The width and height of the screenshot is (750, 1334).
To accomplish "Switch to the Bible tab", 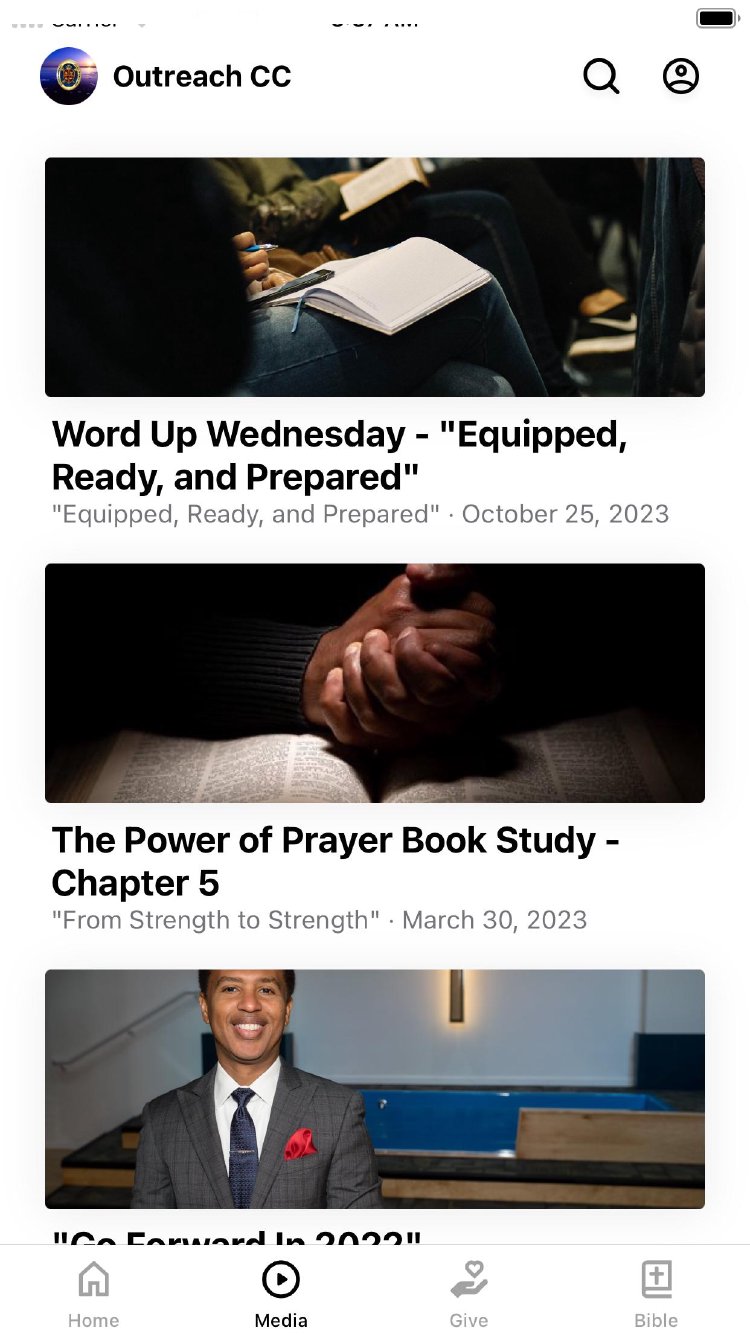I will coord(656,1294).
